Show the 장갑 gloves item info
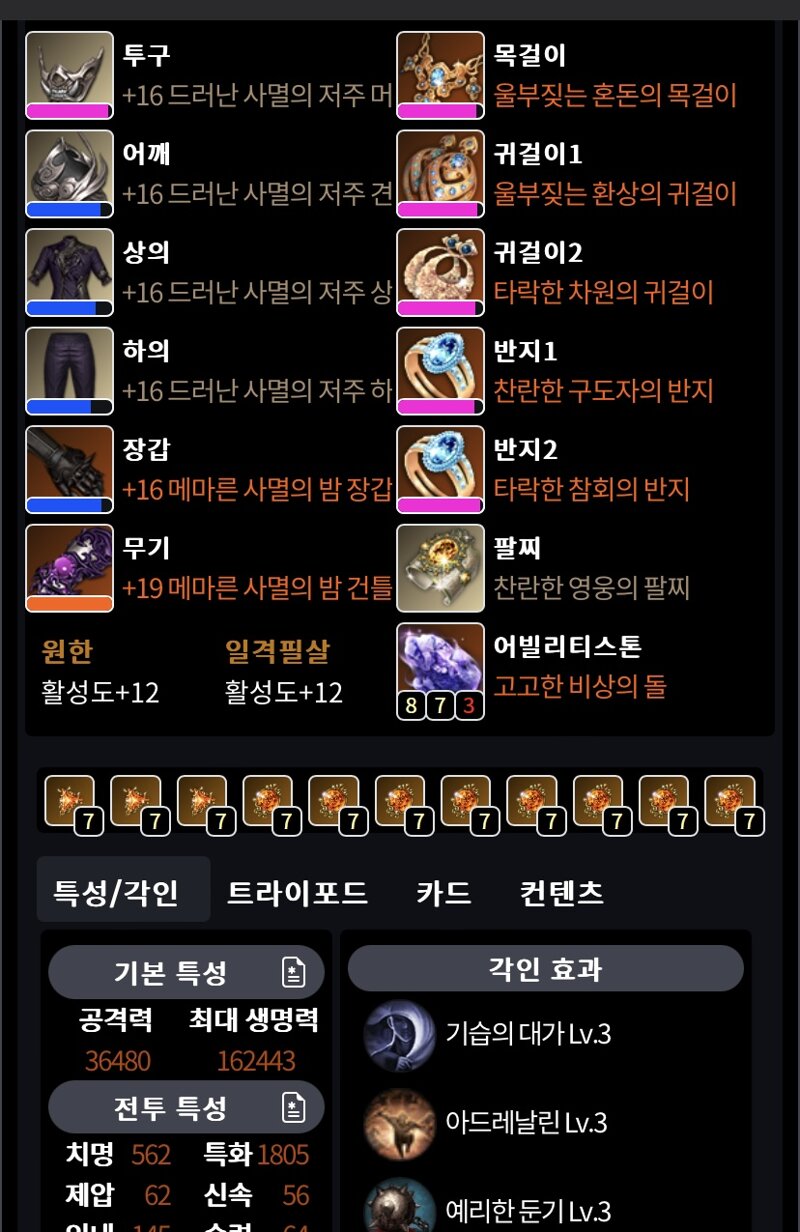Image resolution: width=800 pixels, height=1232 pixels. point(69,470)
